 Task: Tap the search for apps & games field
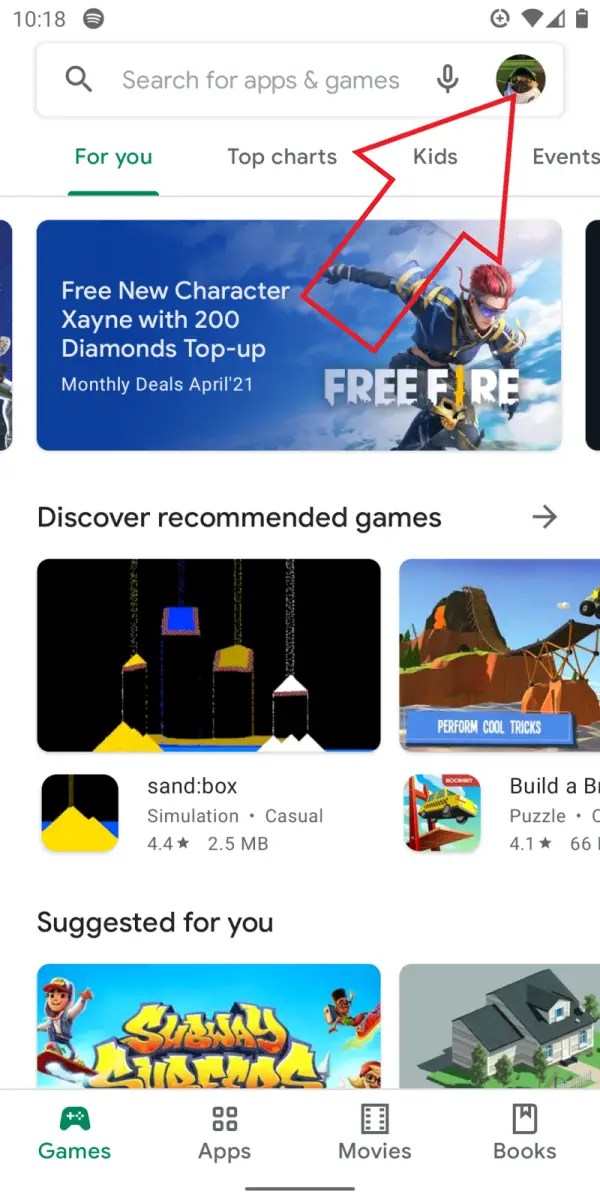coord(260,80)
